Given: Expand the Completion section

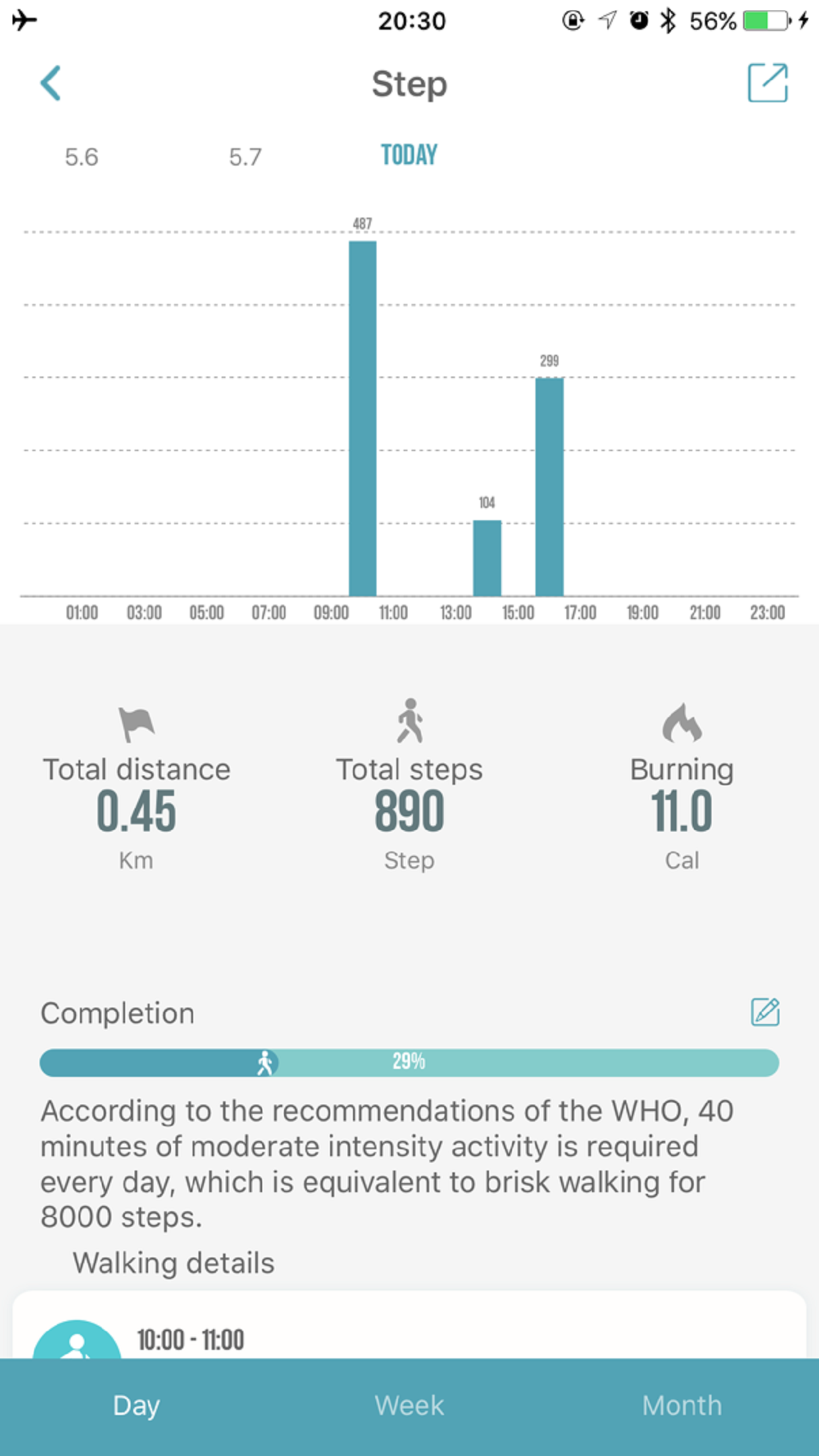Looking at the screenshot, I should (x=117, y=1013).
